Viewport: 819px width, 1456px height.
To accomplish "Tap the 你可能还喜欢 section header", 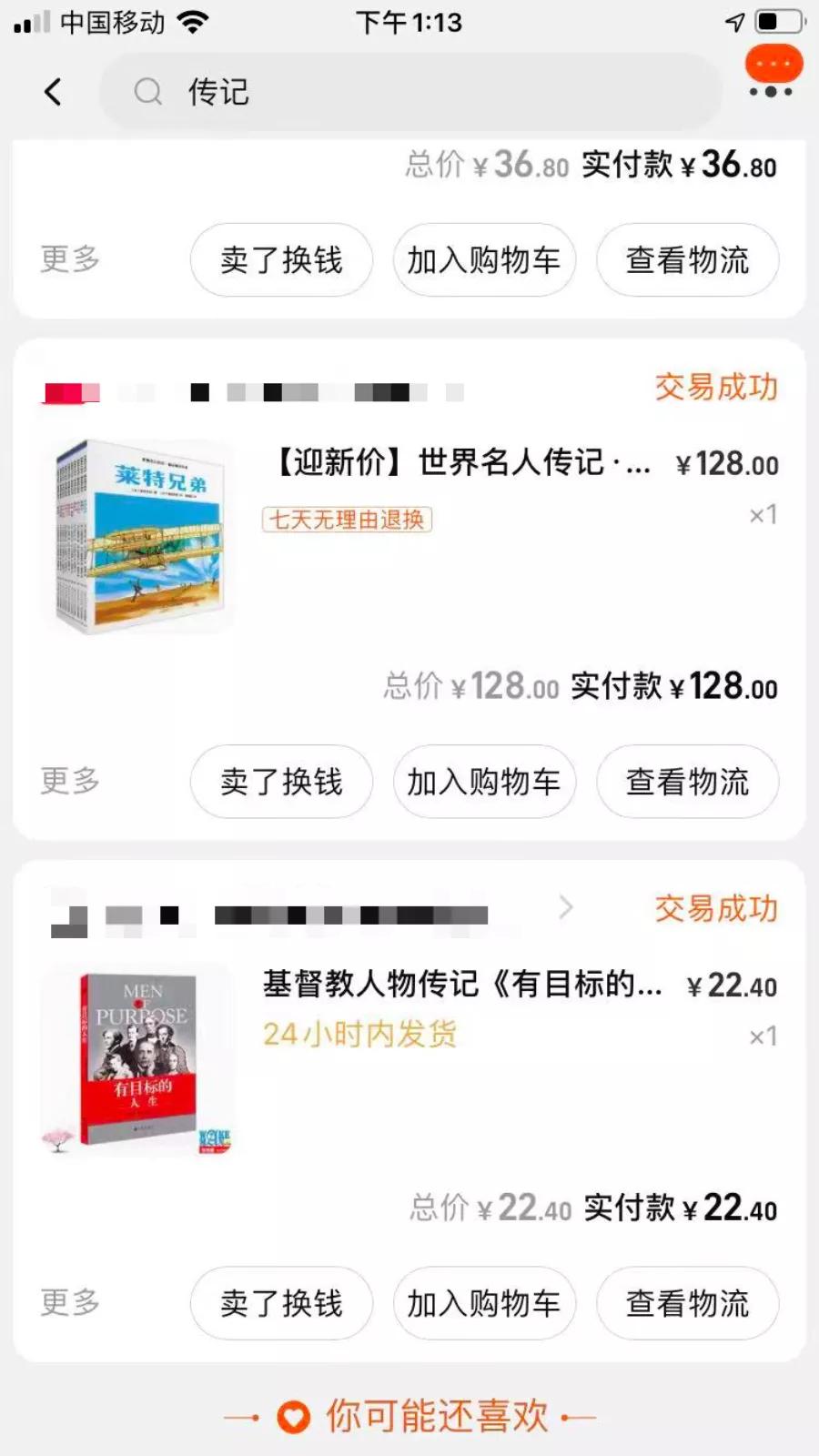I will (438, 1416).
